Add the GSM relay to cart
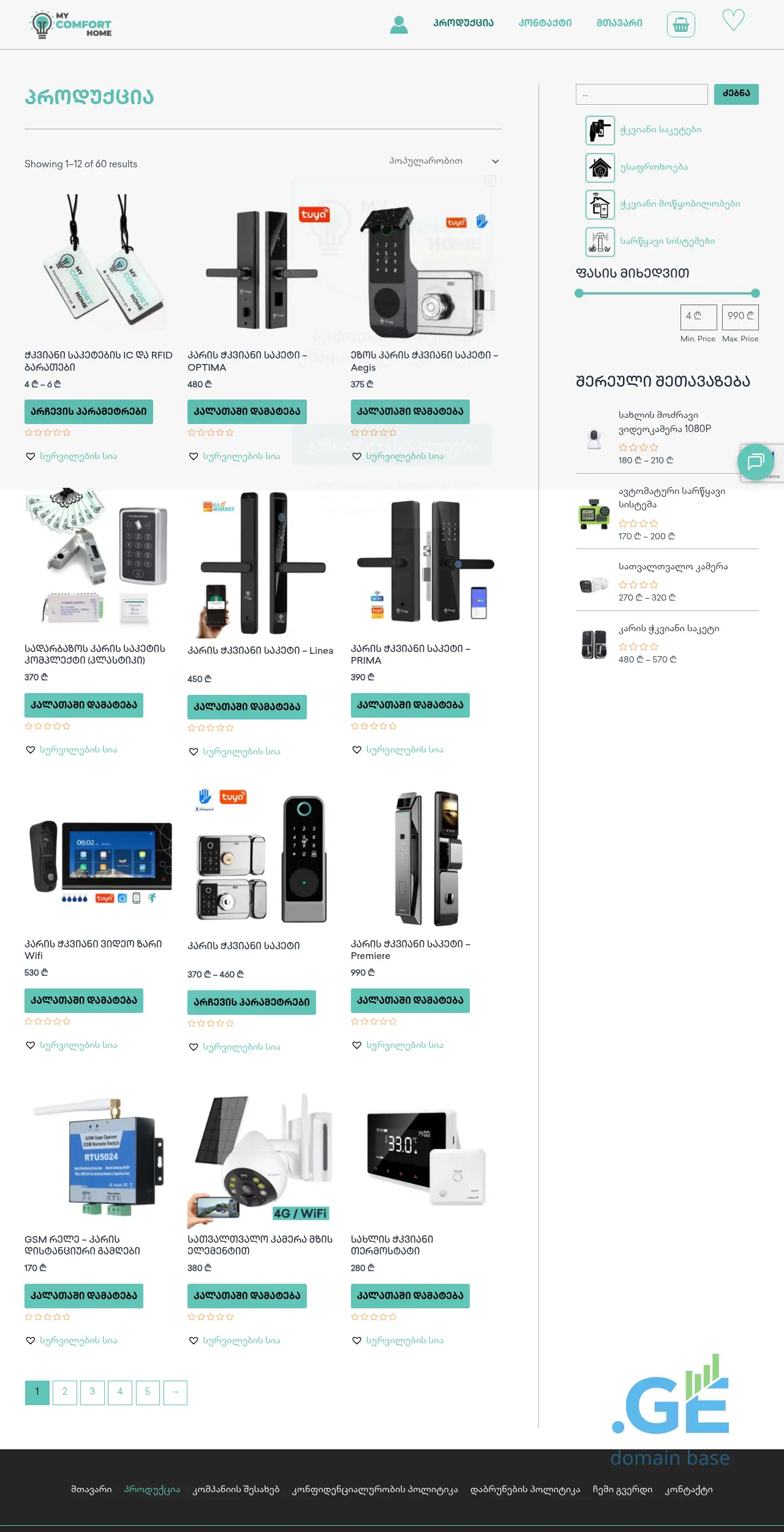This screenshot has width=784, height=1532. 84,1295
